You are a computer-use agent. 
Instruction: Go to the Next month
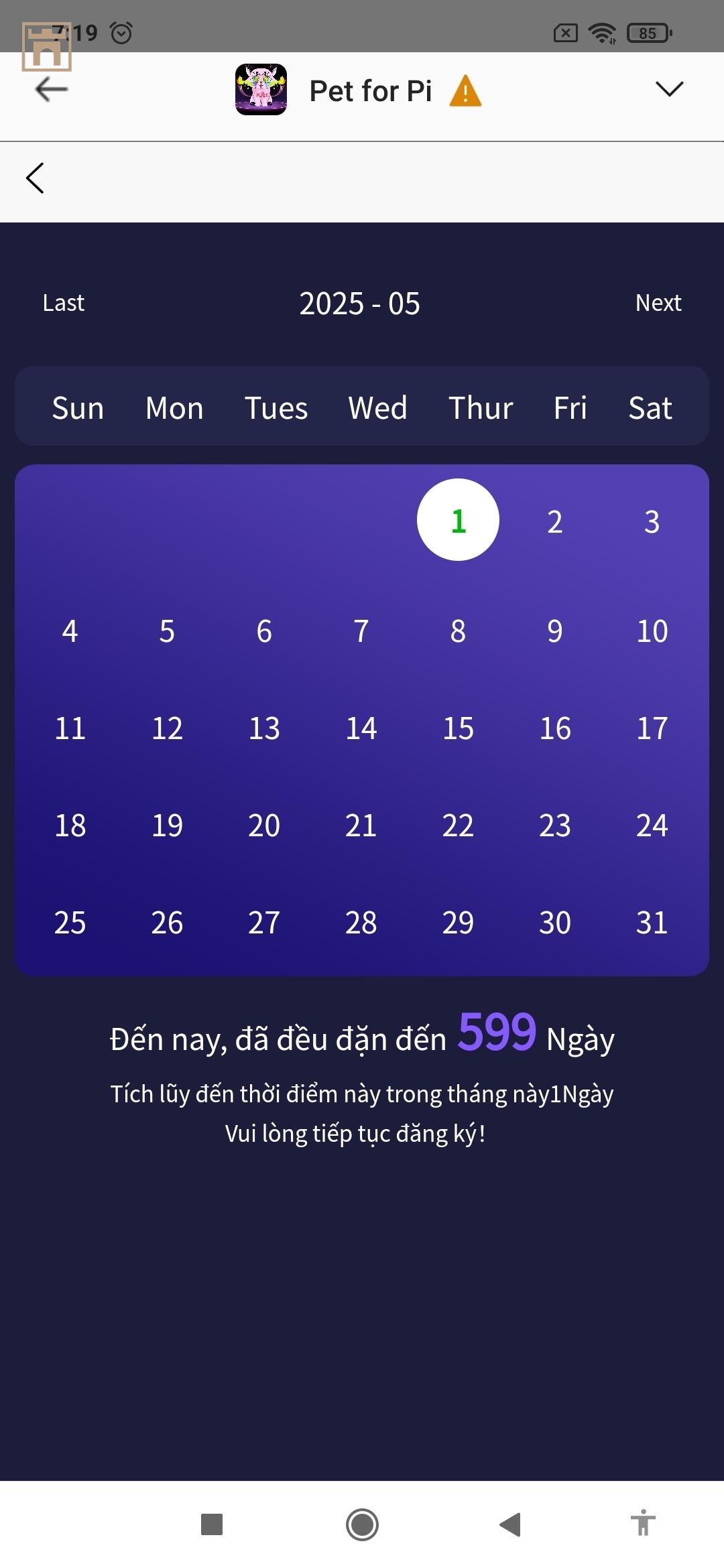click(658, 303)
